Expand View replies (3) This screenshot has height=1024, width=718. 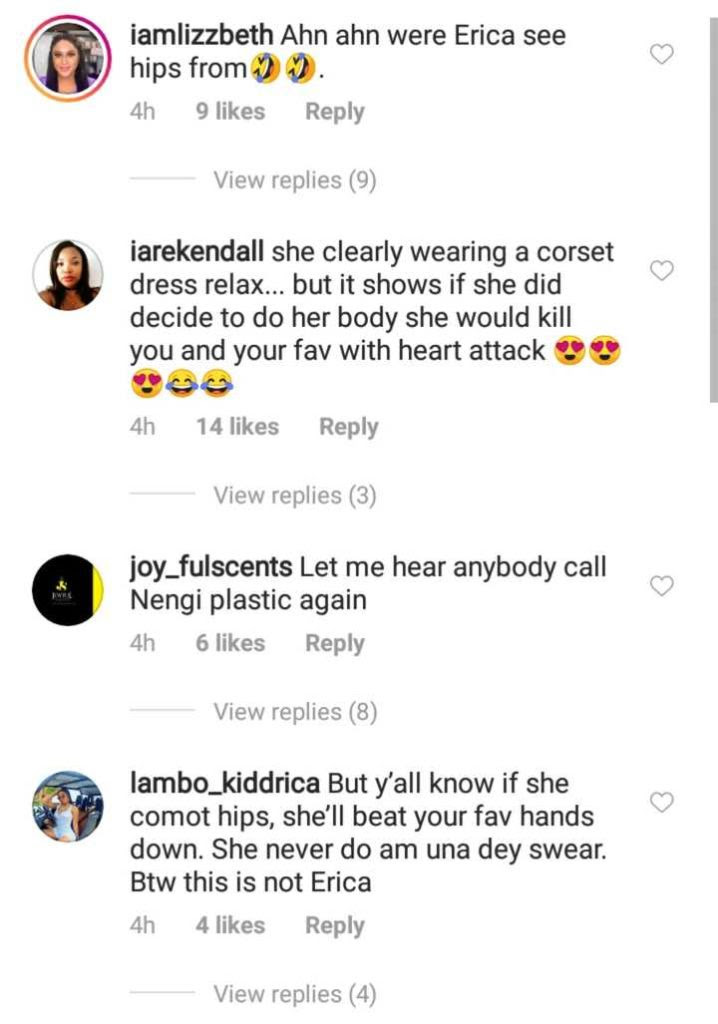[x=294, y=495]
